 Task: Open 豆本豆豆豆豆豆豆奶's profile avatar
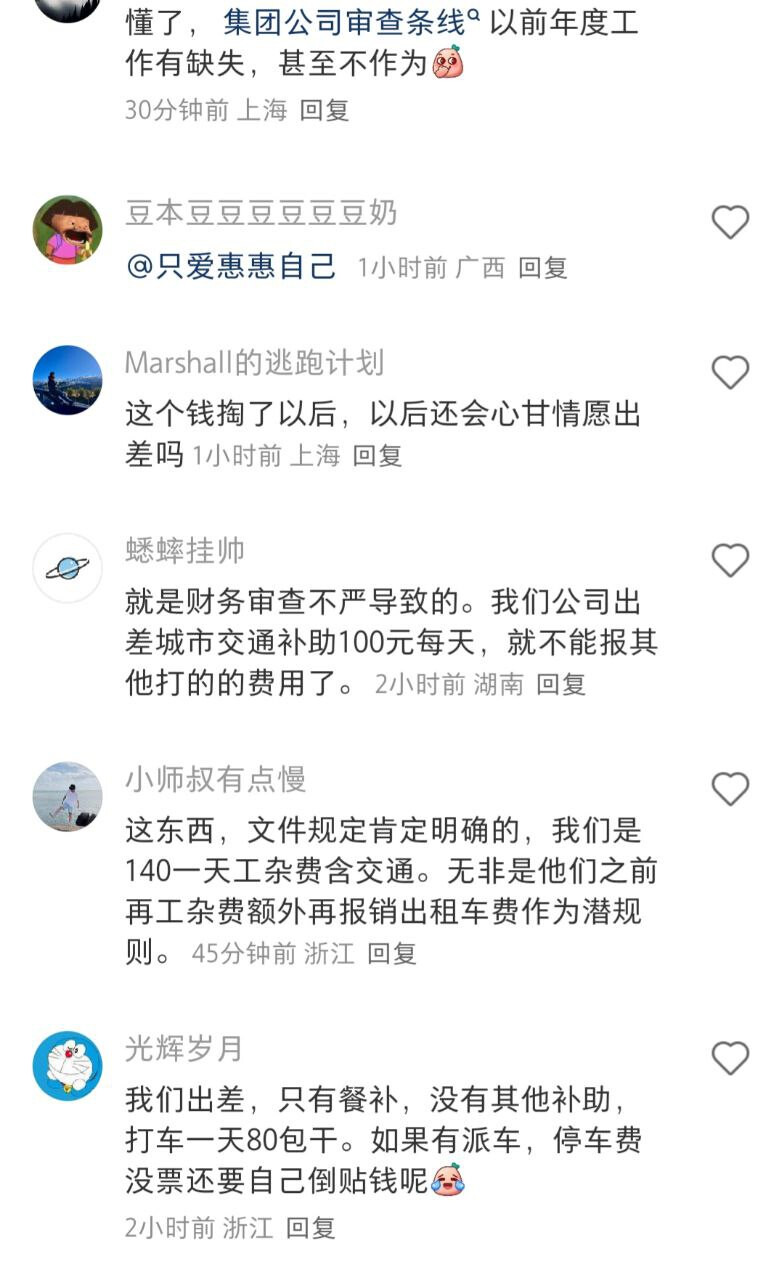(x=68, y=230)
